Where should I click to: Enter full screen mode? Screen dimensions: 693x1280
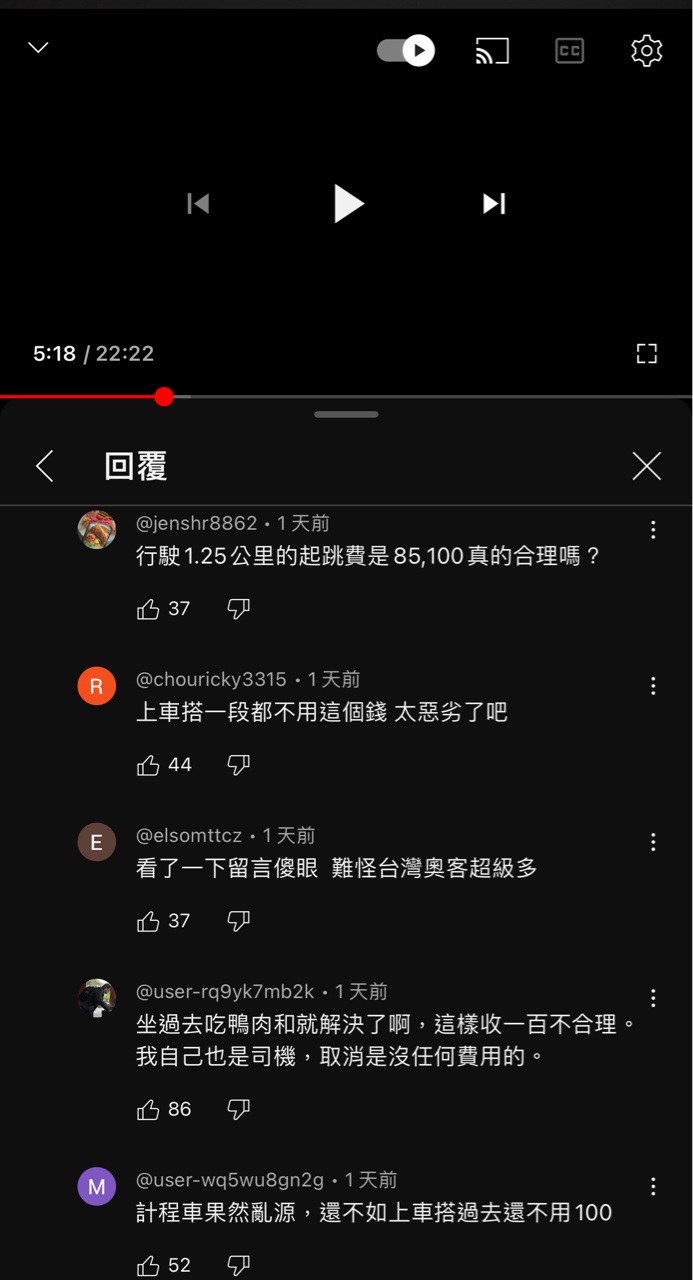pyautogui.click(x=646, y=353)
